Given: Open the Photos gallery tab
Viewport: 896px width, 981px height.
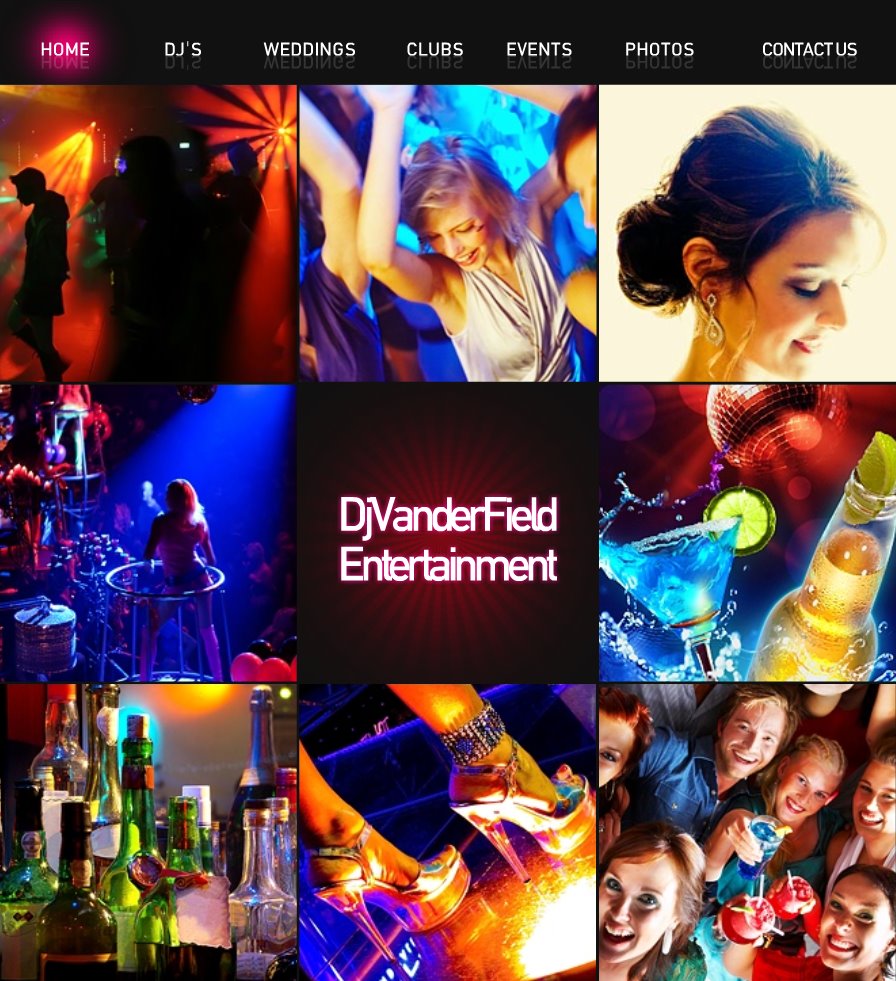Looking at the screenshot, I should coord(659,49).
